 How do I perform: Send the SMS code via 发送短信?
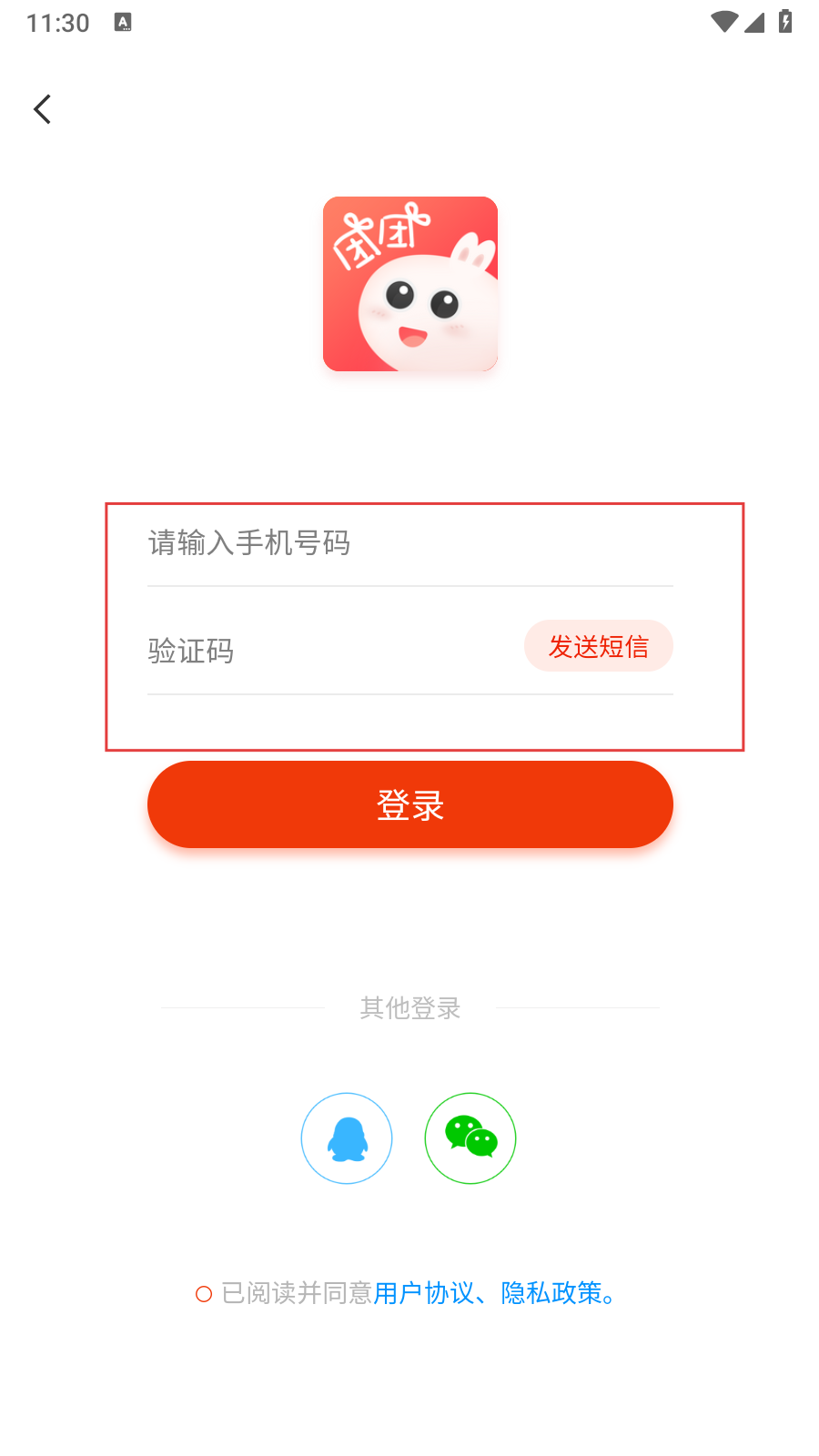[x=598, y=646]
